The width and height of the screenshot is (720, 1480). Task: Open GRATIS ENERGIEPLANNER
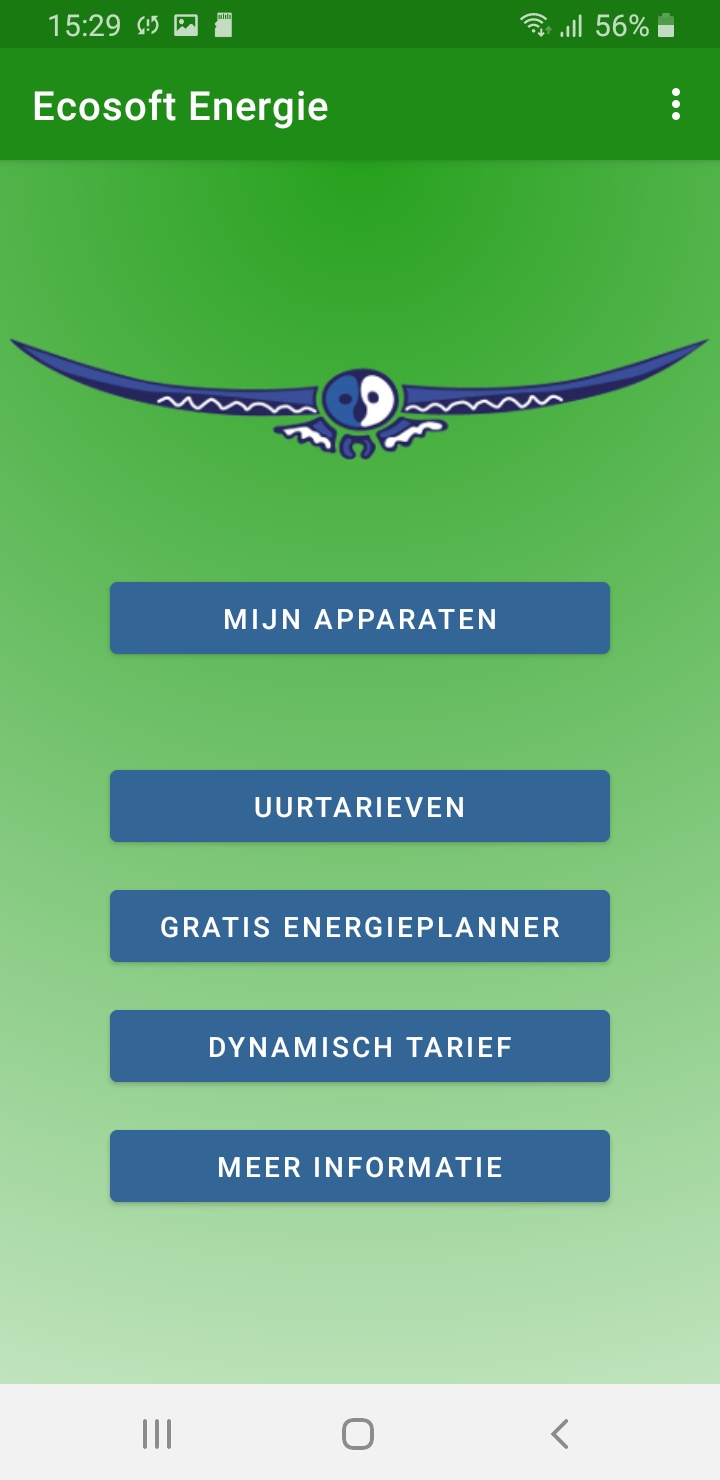click(x=360, y=926)
